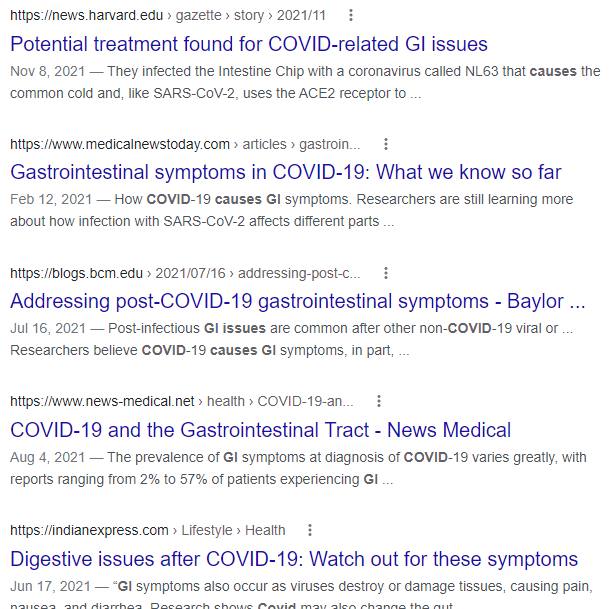
Task: Open Baylor's 'Addressing post-COVID-19 gastrointestinal symptoms'
Action: (297, 301)
